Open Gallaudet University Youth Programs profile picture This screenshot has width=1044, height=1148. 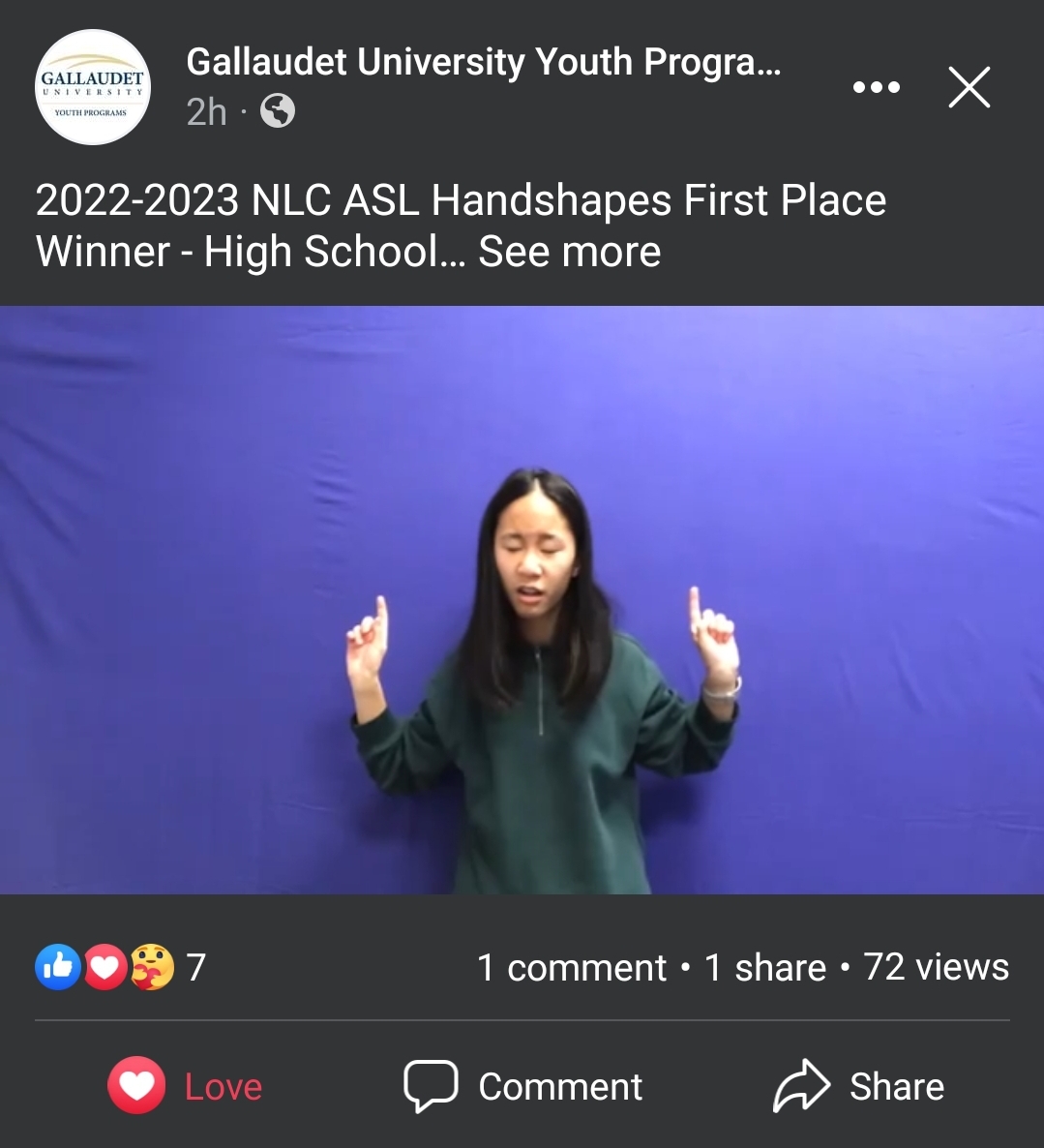point(92,88)
